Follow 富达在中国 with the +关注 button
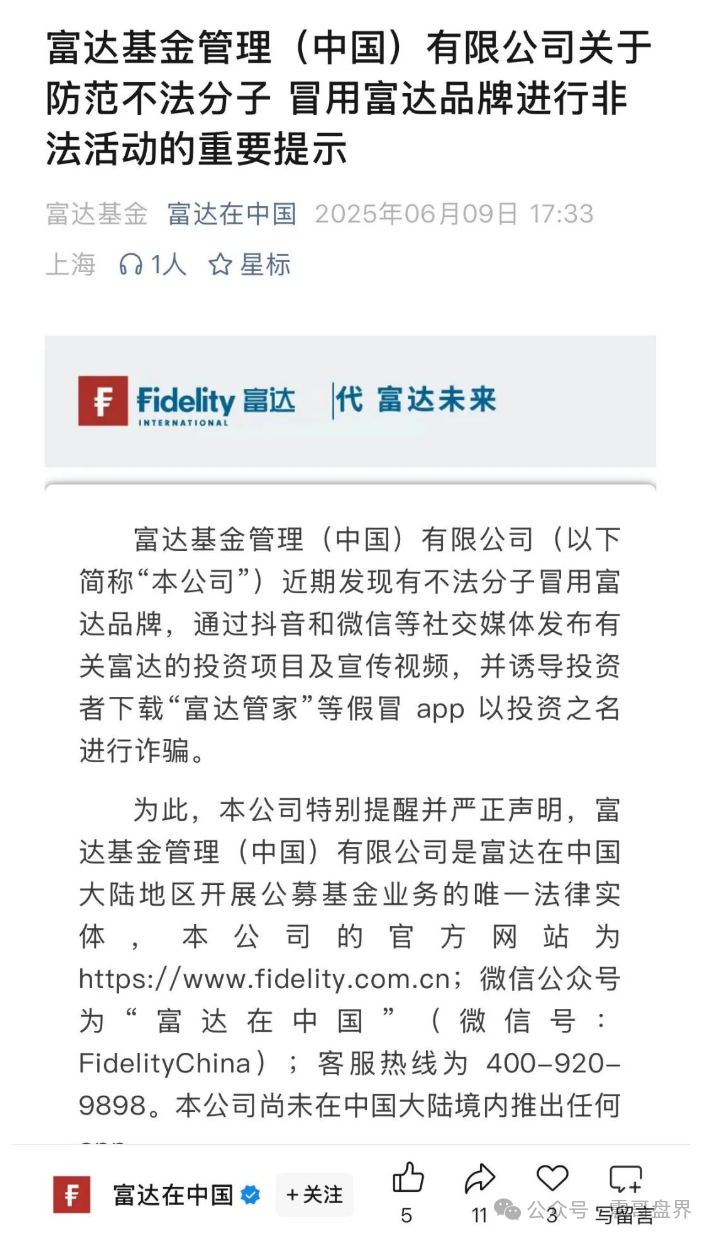Viewport: 715px width, 1239px height. 314,1194
